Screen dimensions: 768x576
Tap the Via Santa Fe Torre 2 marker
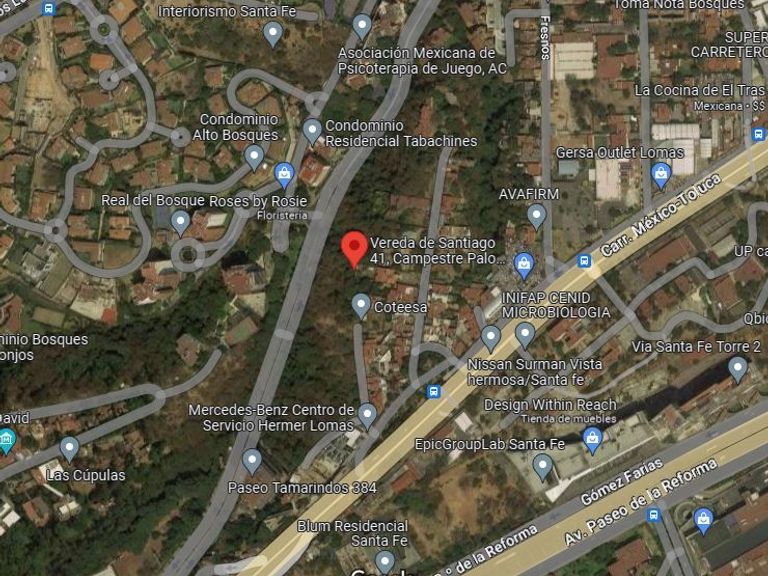738,369
